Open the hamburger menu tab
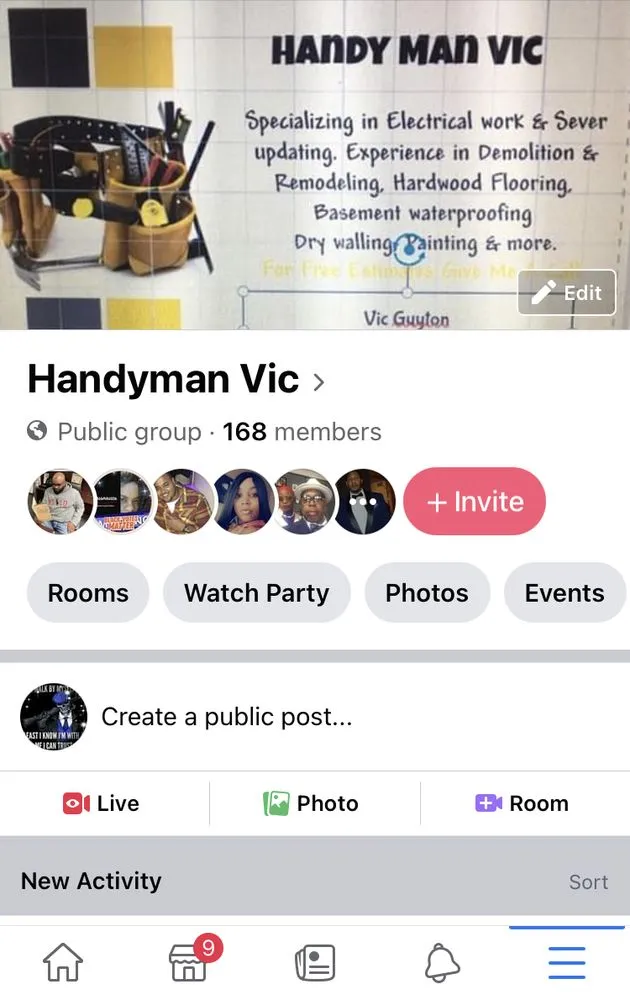This screenshot has width=630, height=1000. 567,962
